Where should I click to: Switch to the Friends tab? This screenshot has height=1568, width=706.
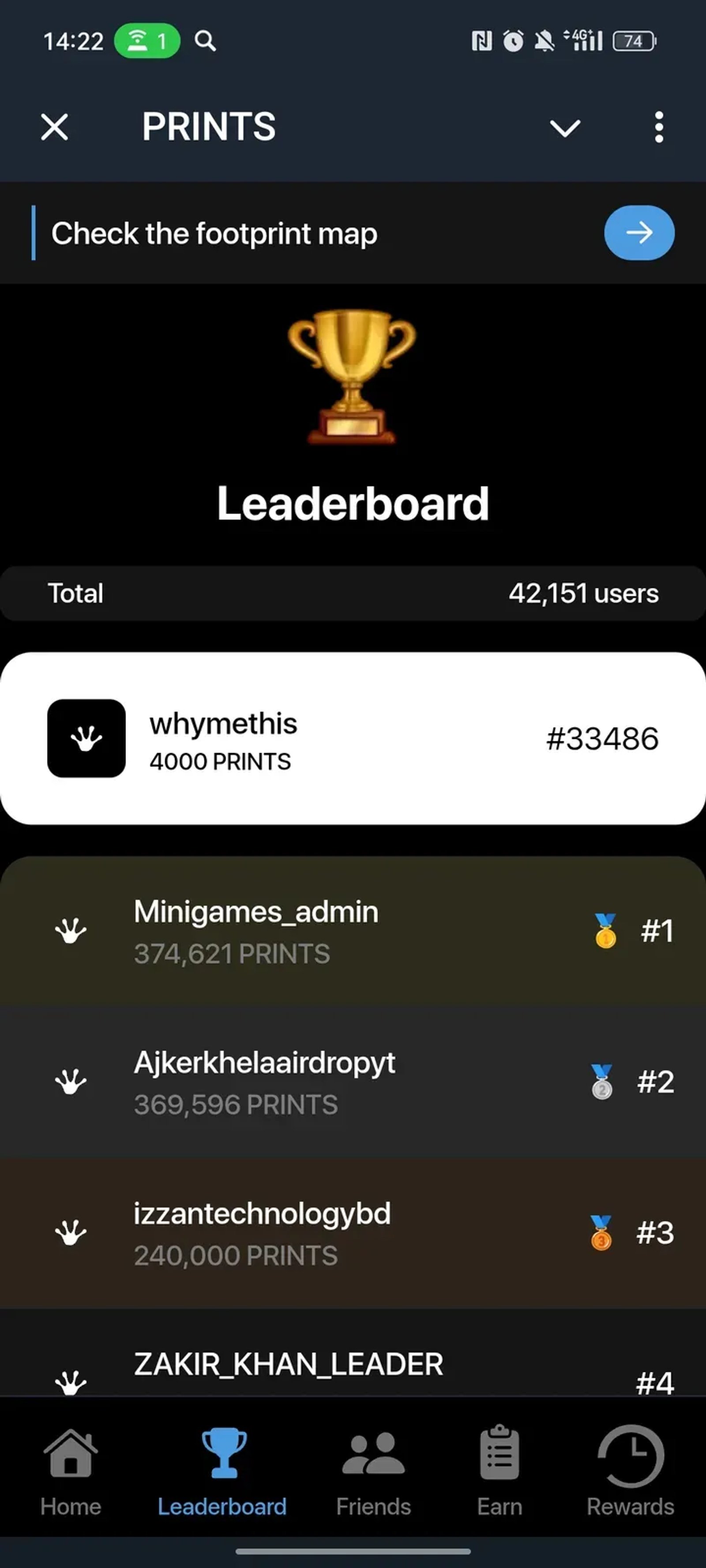pos(373,1473)
